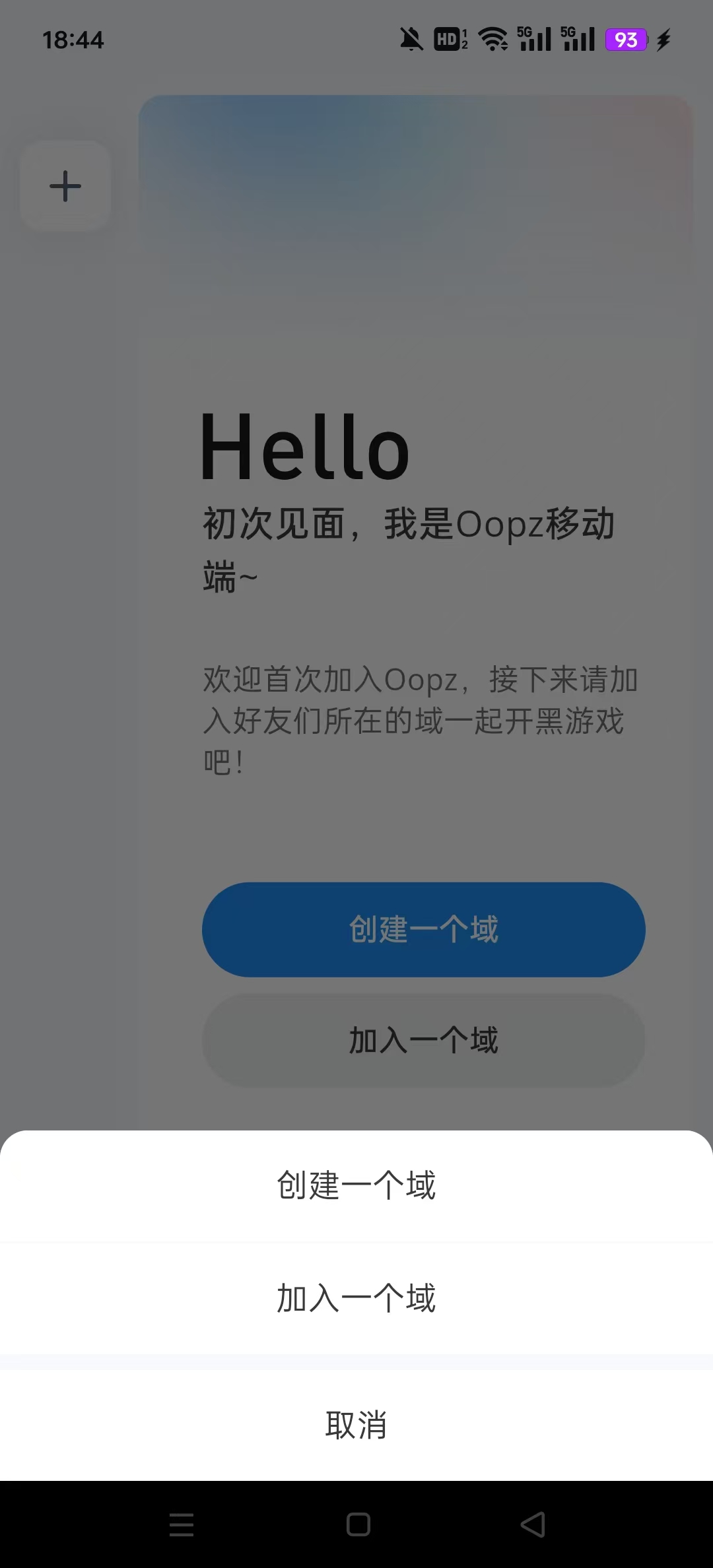The width and height of the screenshot is (713, 1568).
Task: Open recent apps from navigation bar
Action: click(x=182, y=1524)
